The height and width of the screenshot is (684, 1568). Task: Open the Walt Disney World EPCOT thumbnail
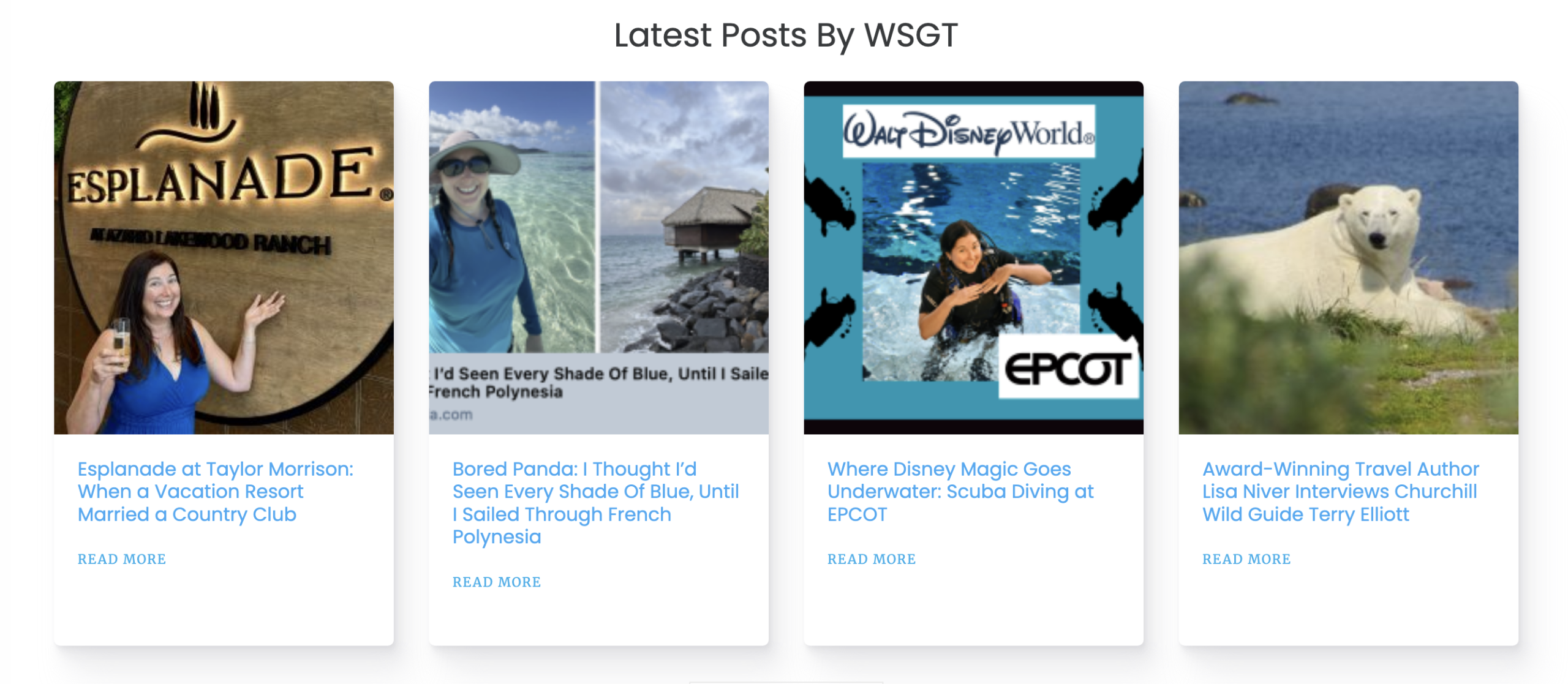973,257
